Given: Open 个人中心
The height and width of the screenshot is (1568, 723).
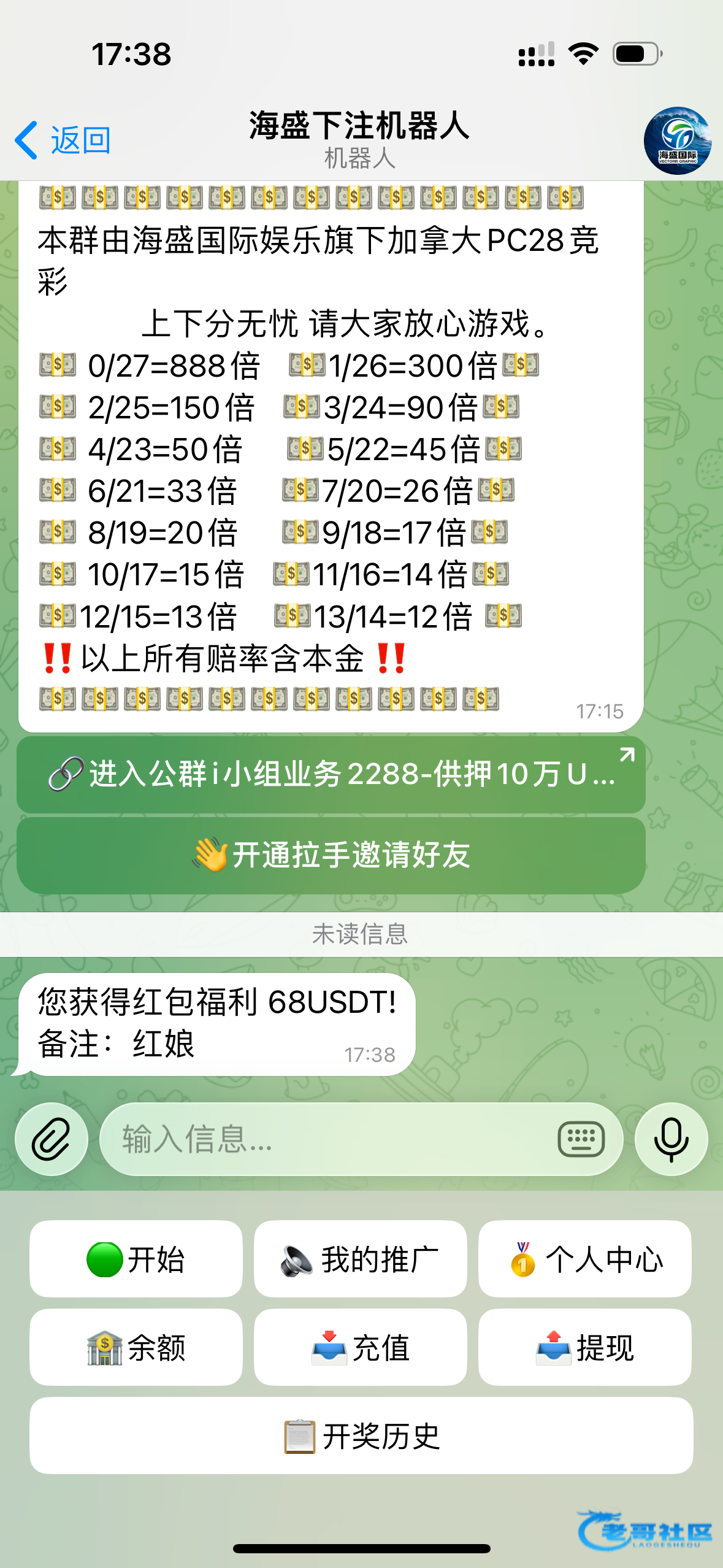Looking at the screenshot, I should [x=585, y=1259].
